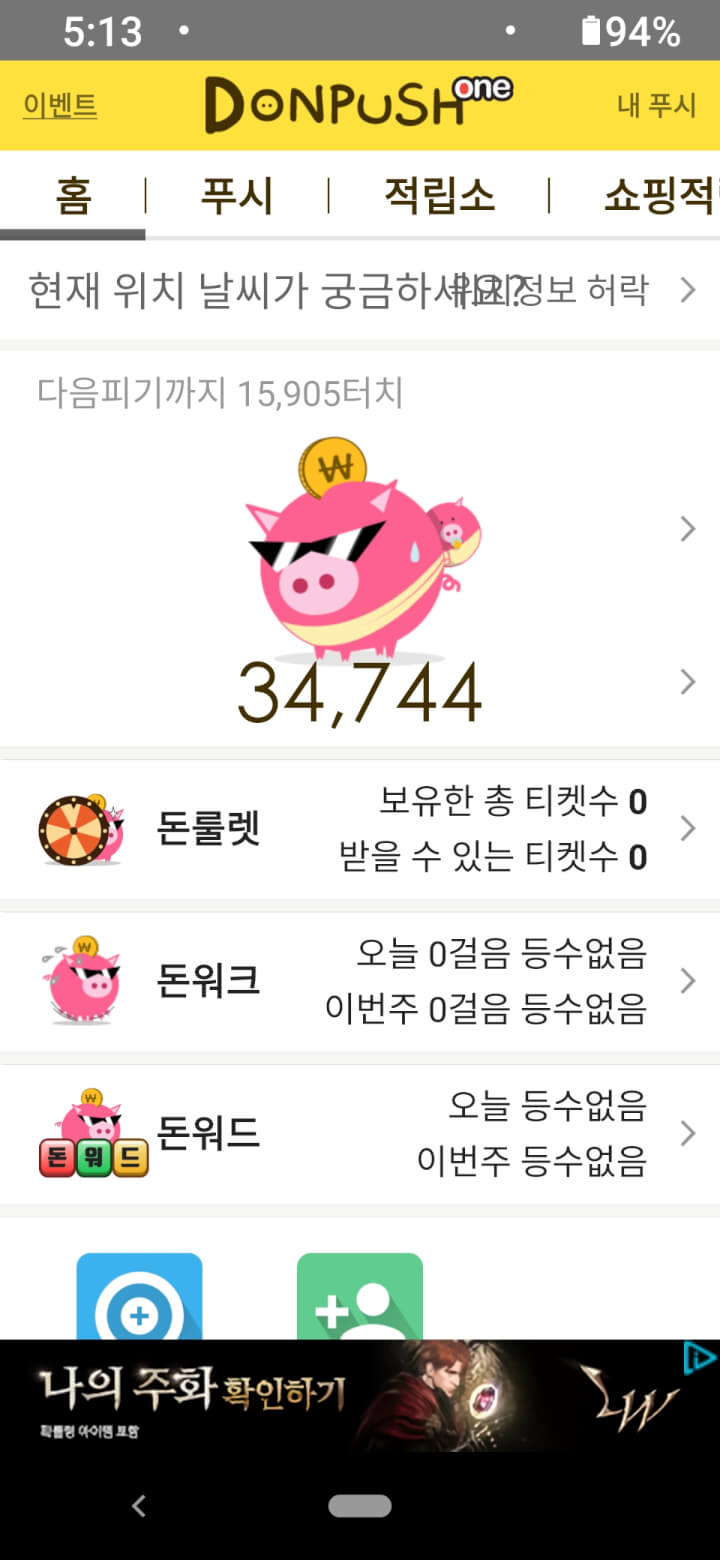This screenshot has height=1560, width=720.
Task: Open the weather location permission row
Action: (360, 290)
